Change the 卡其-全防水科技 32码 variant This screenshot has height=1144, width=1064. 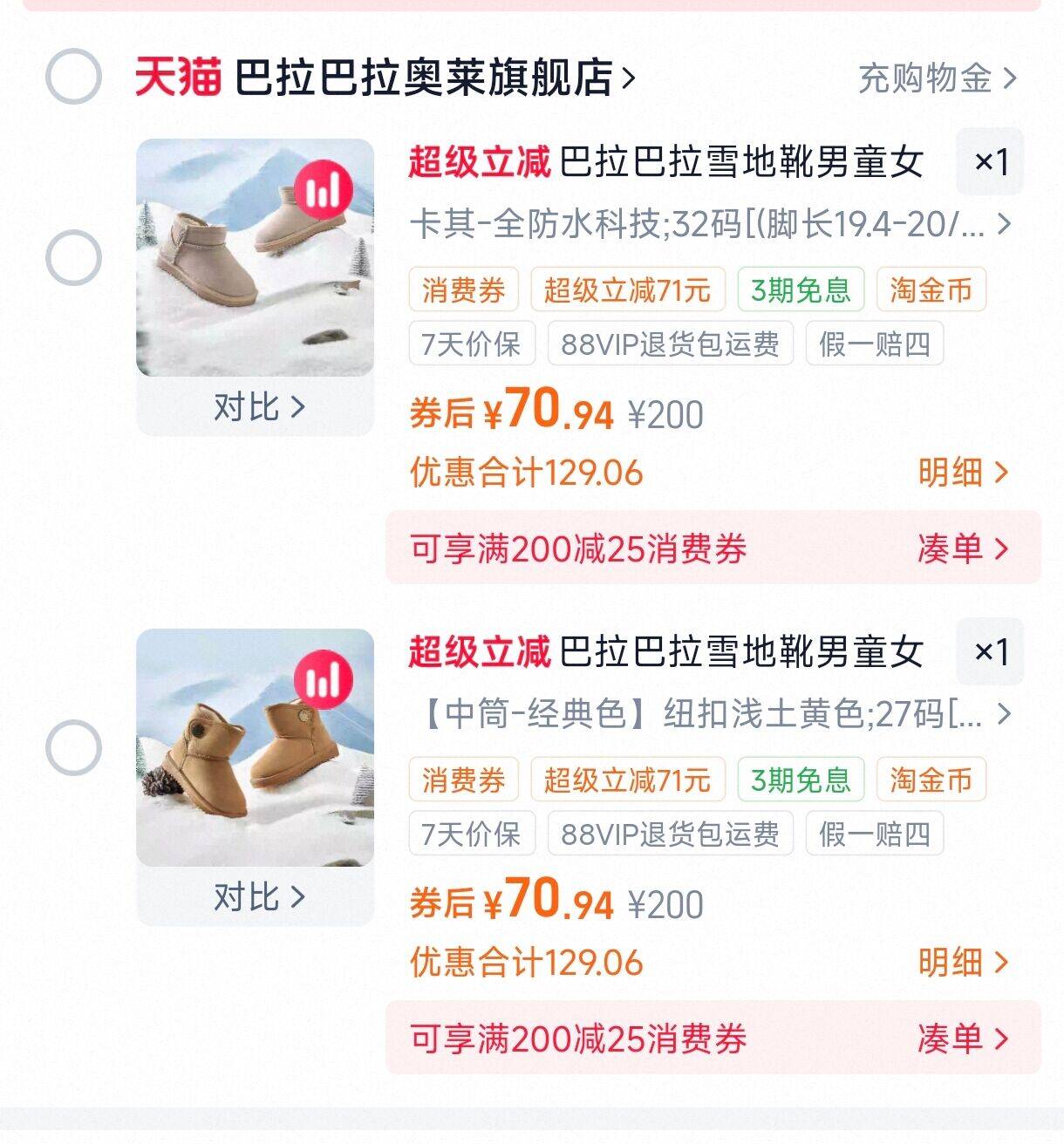pyautogui.click(x=710, y=225)
